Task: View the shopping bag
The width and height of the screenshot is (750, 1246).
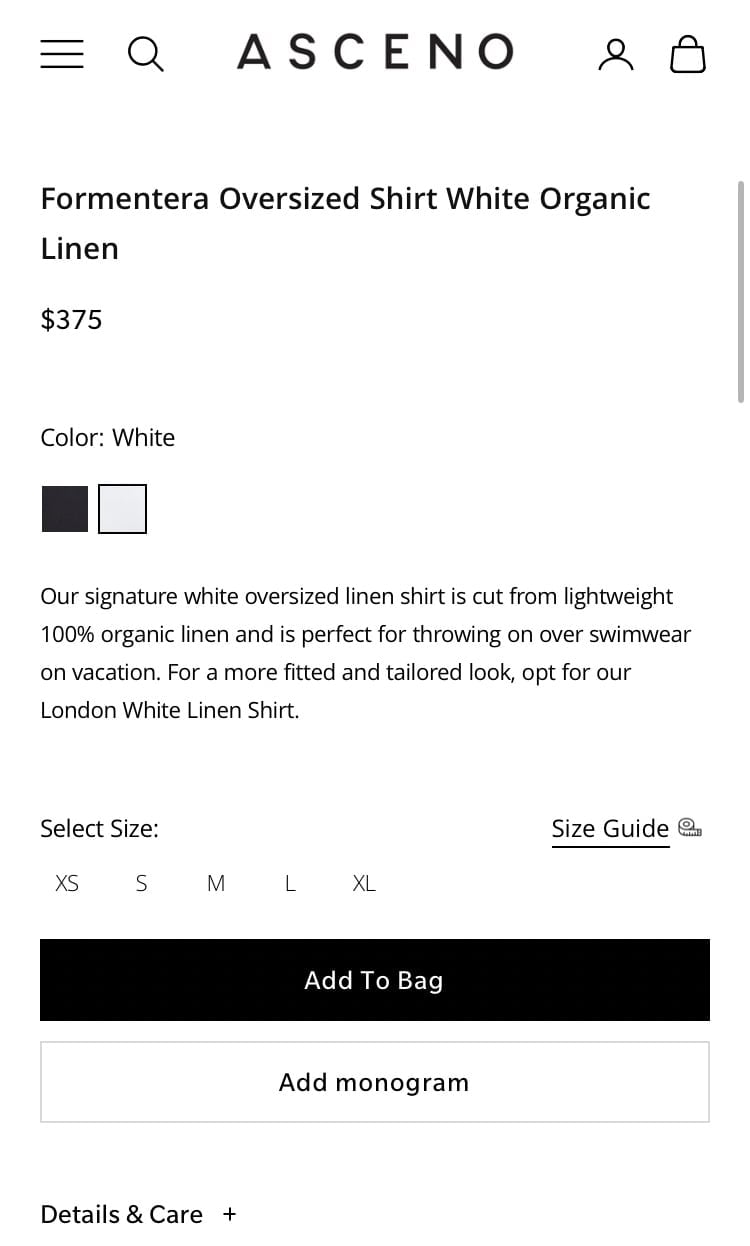Action: 687,54
